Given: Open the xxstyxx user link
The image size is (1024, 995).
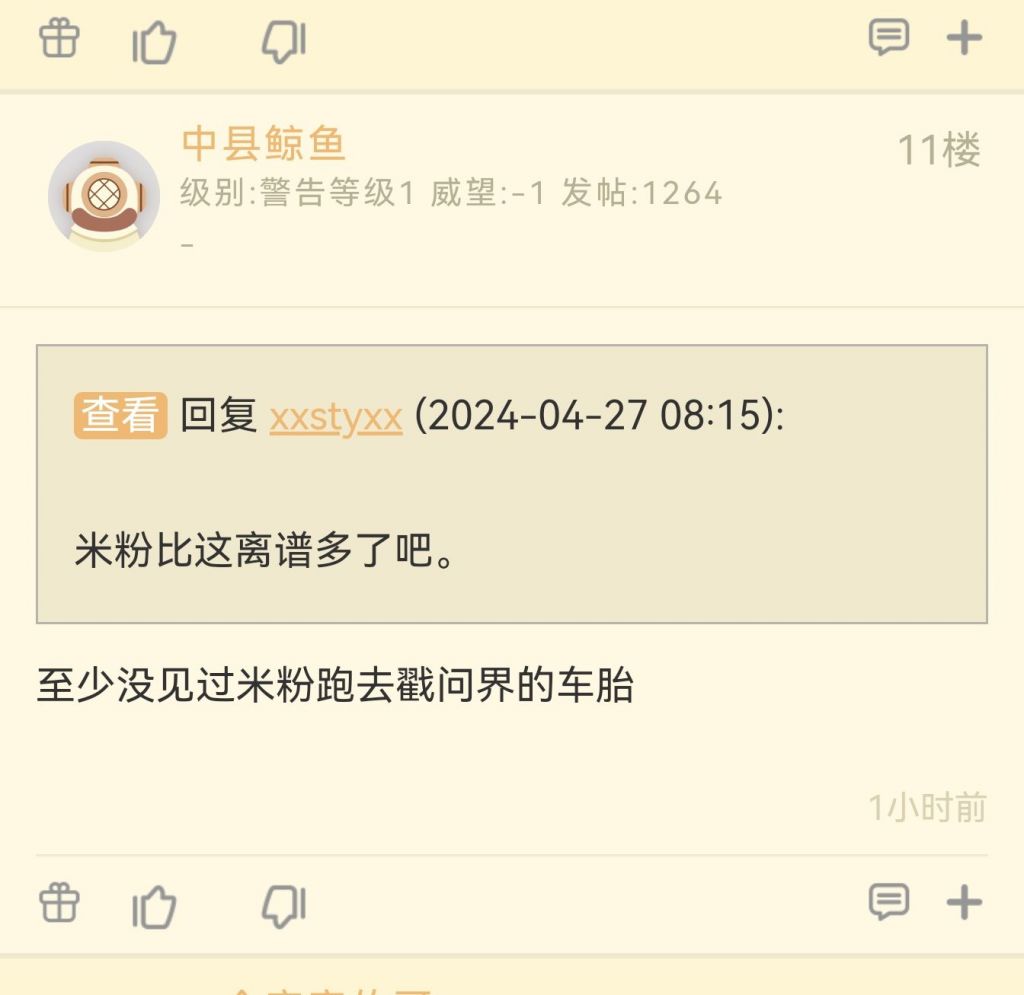Looking at the screenshot, I should point(336,416).
